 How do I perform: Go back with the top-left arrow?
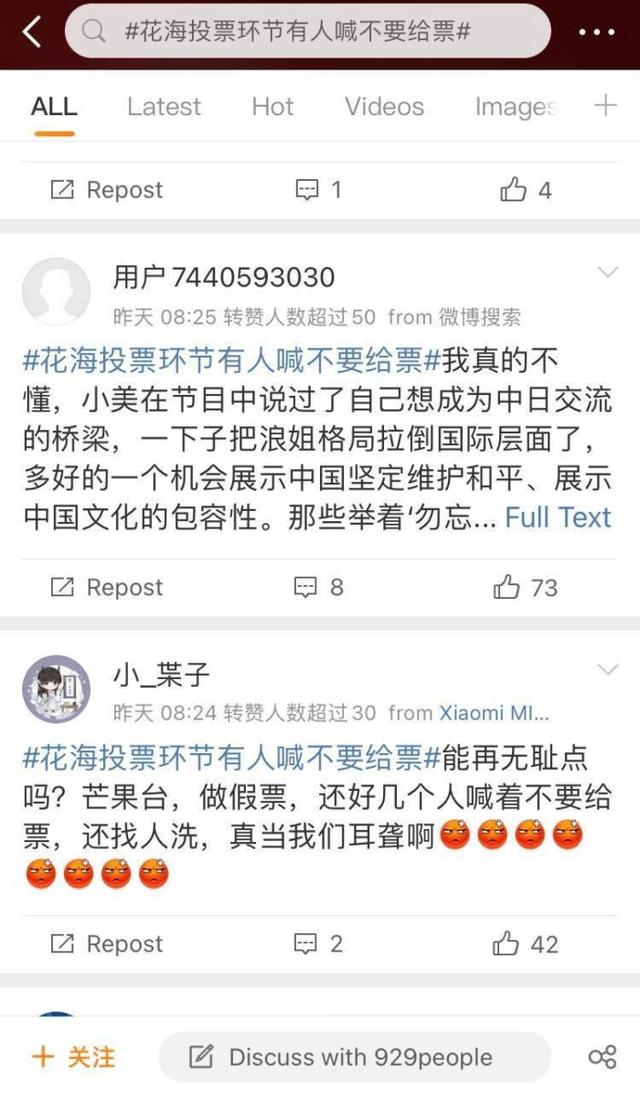click(x=32, y=32)
